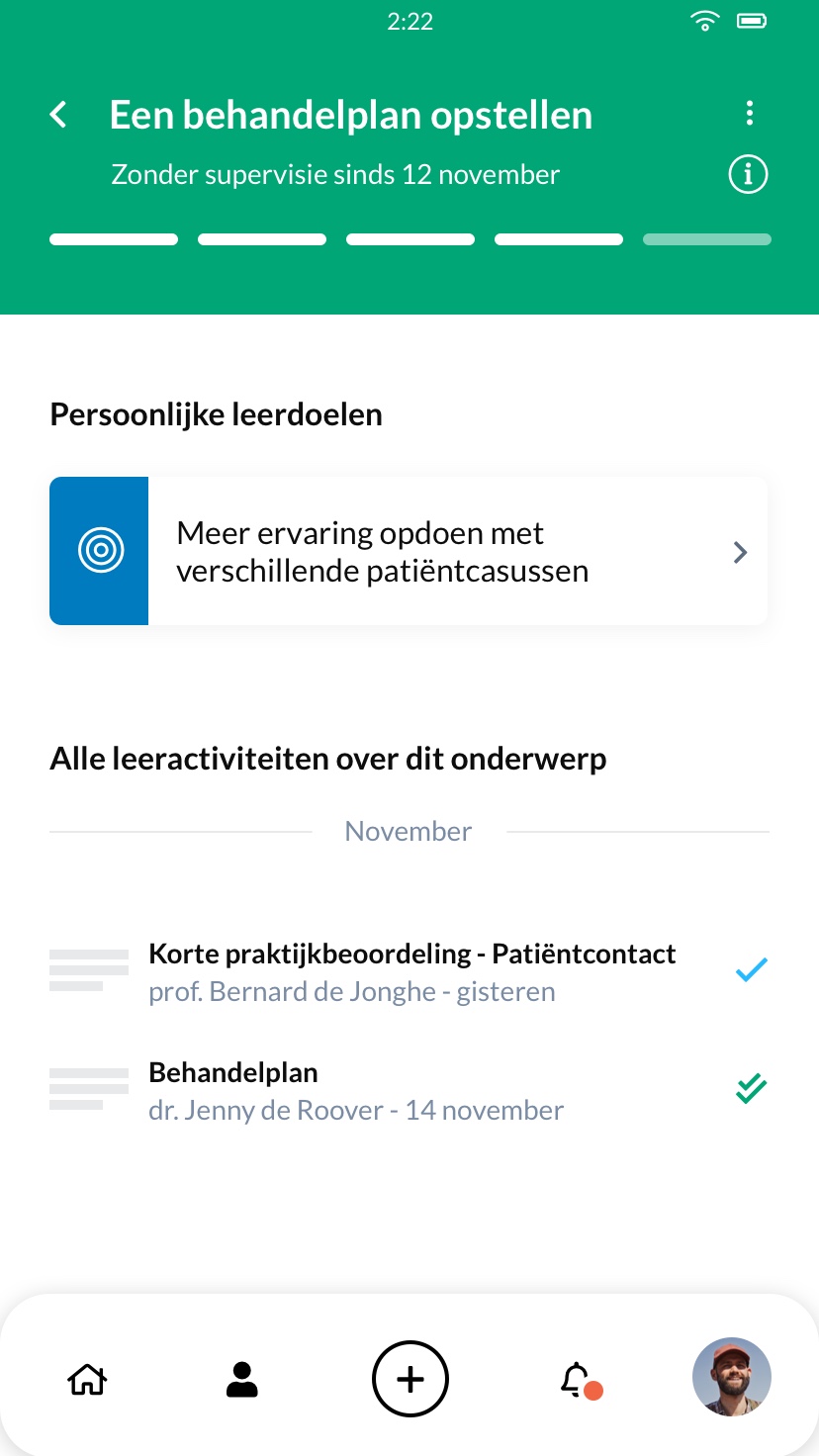Open the three-dot overflow menu
Image resolution: width=819 pixels, height=1456 pixels.
[x=749, y=113]
